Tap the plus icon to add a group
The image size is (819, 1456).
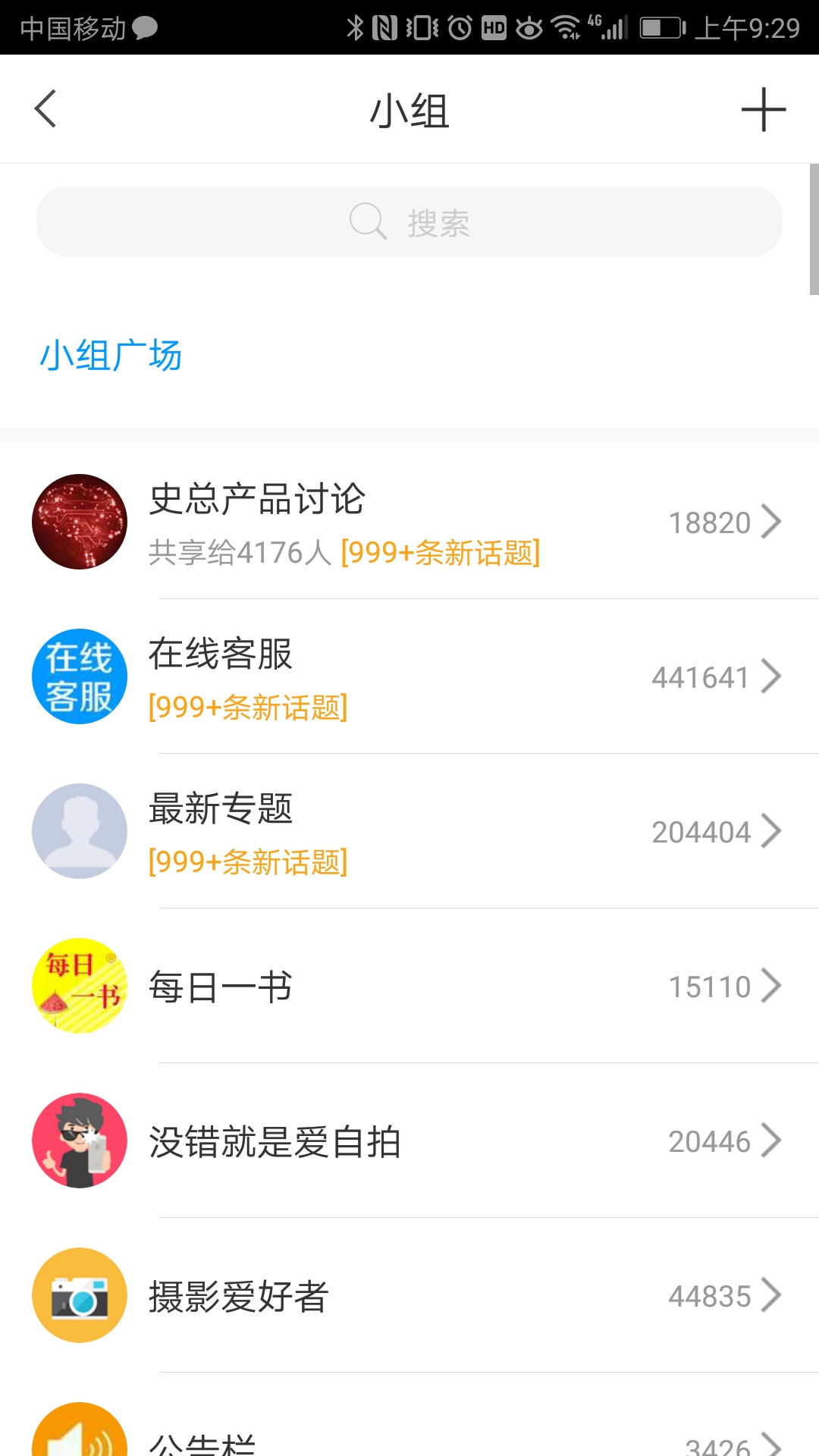point(763,109)
